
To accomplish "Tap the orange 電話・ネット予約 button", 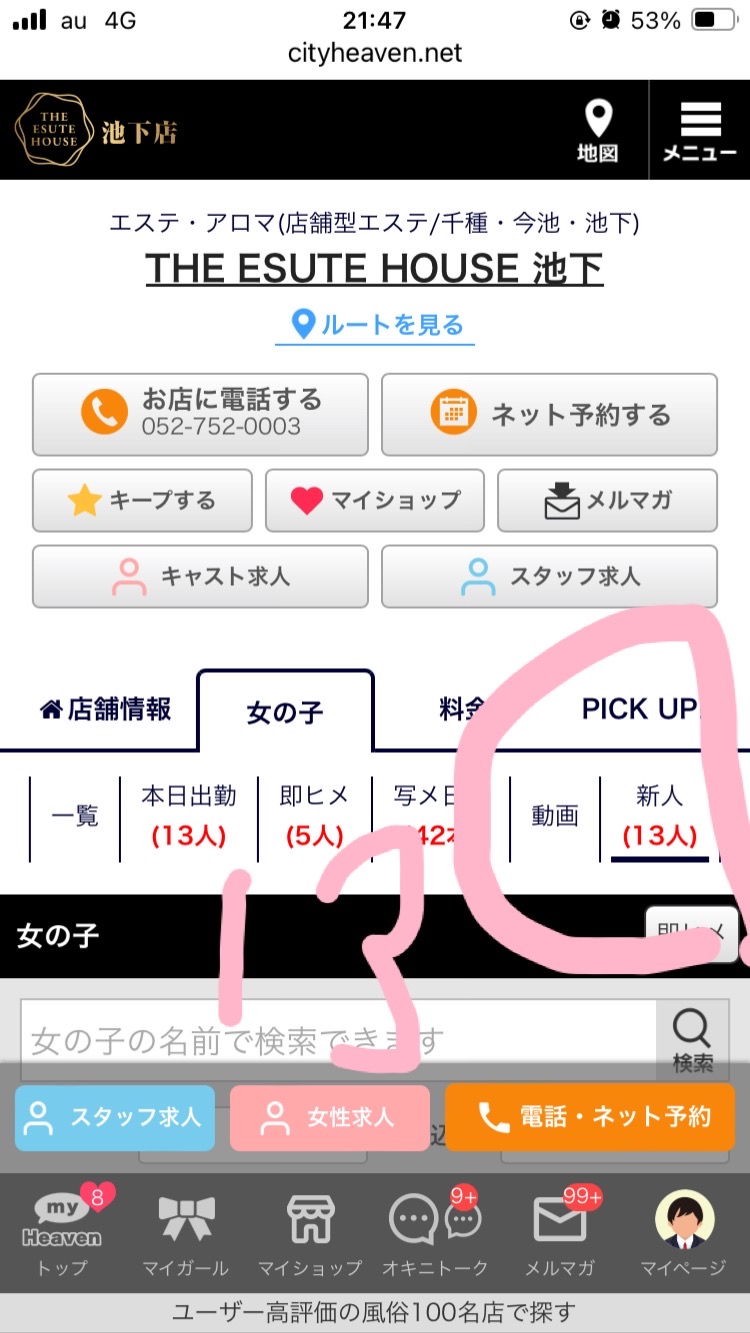I will 590,1117.
